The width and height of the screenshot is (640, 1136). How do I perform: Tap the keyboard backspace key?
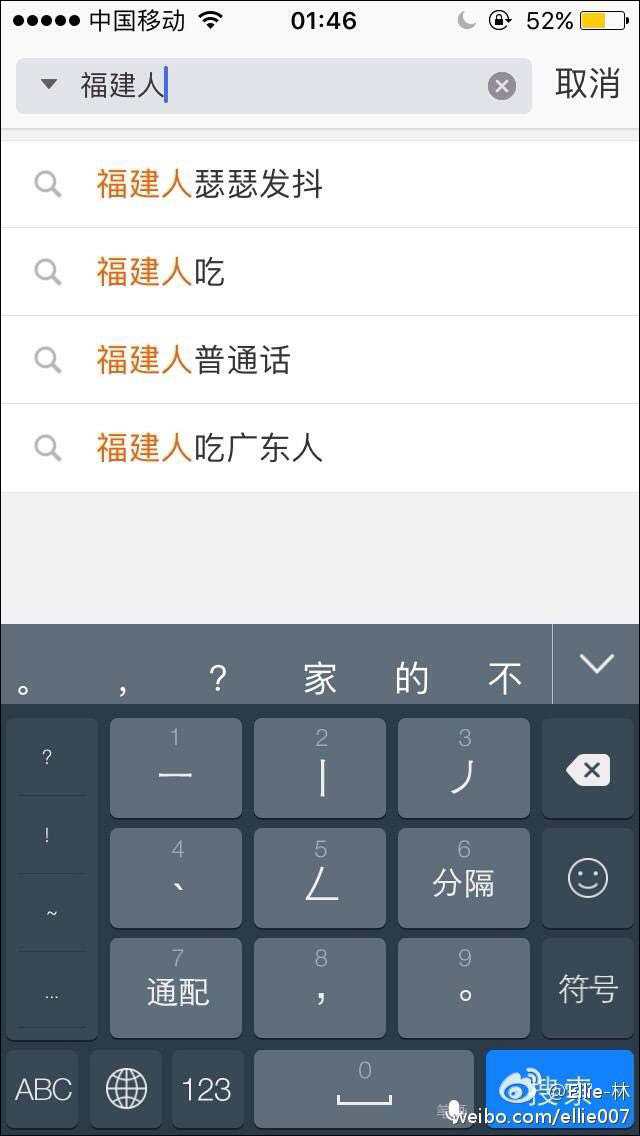point(588,770)
